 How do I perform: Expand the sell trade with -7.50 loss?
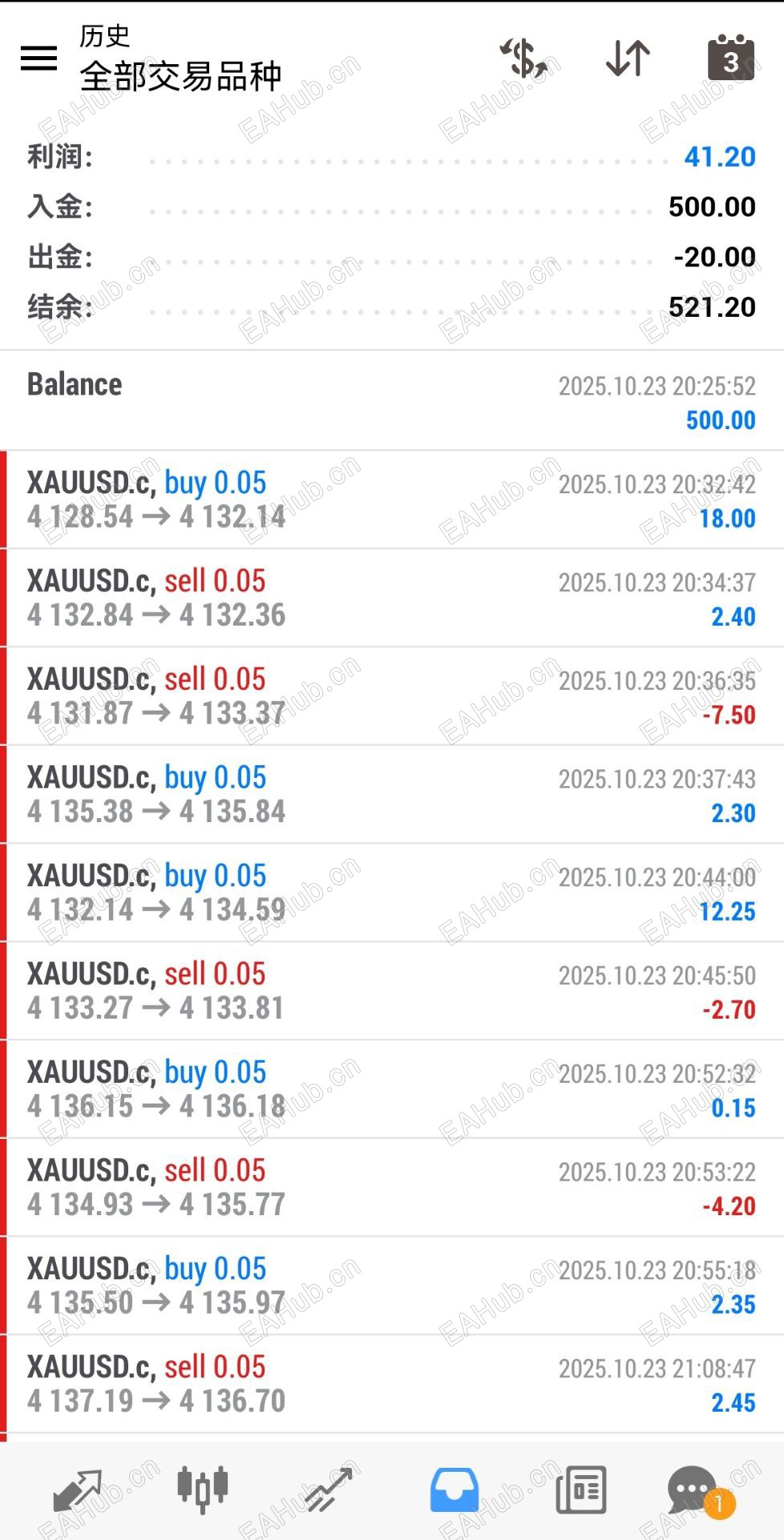(392, 697)
